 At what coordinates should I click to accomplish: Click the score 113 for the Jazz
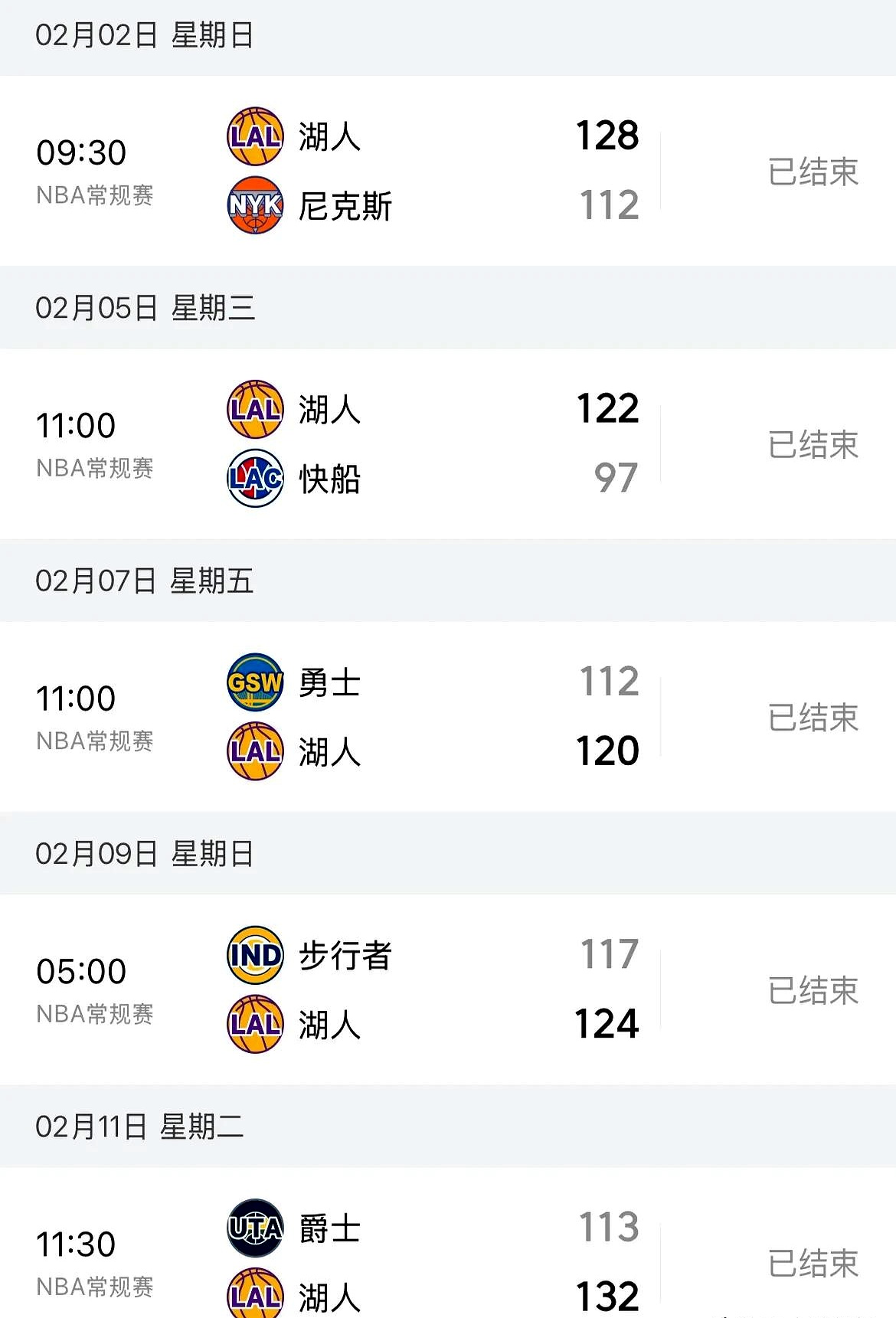click(606, 1226)
